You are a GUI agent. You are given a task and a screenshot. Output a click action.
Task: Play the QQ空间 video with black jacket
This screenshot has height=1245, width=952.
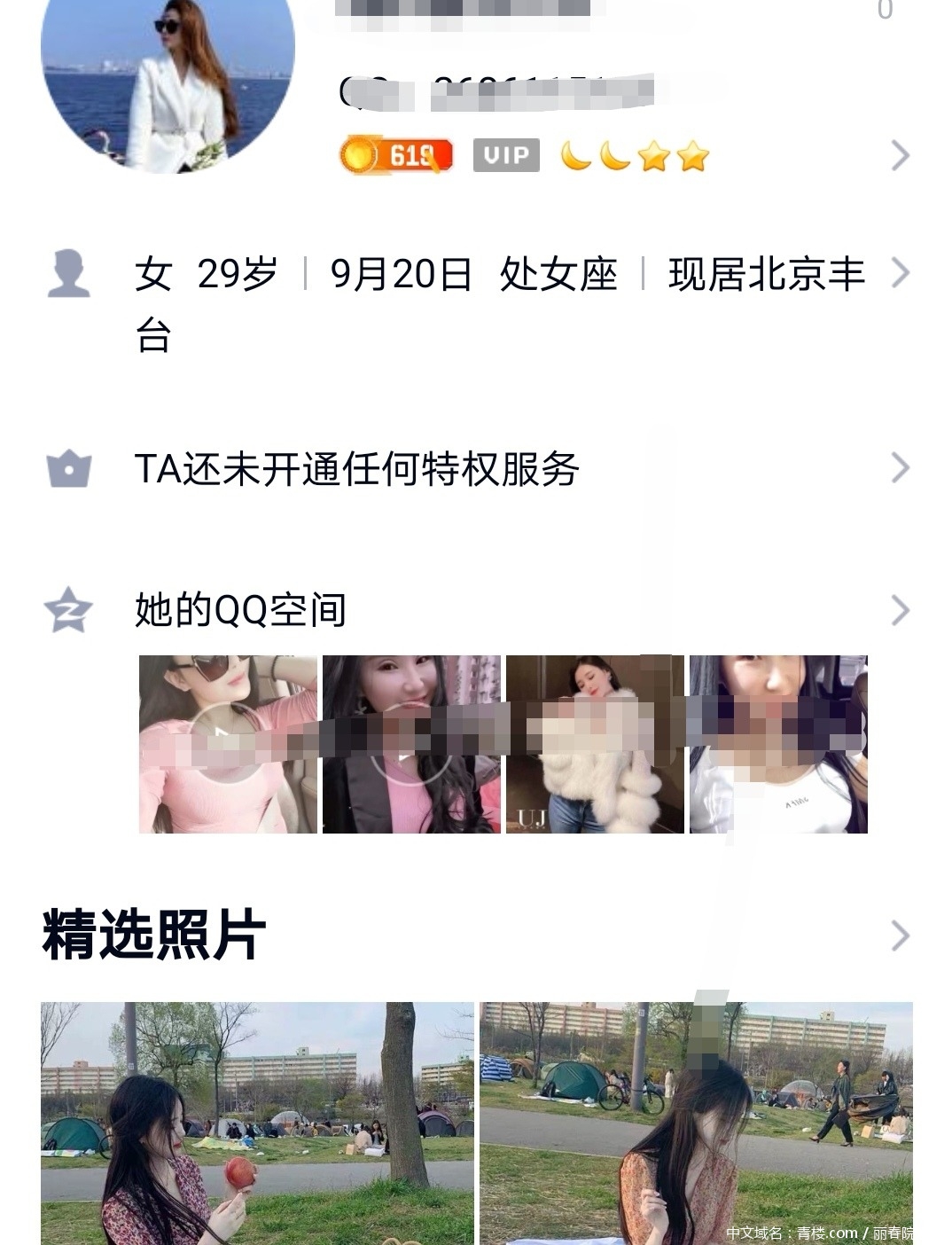[x=411, y=744]
